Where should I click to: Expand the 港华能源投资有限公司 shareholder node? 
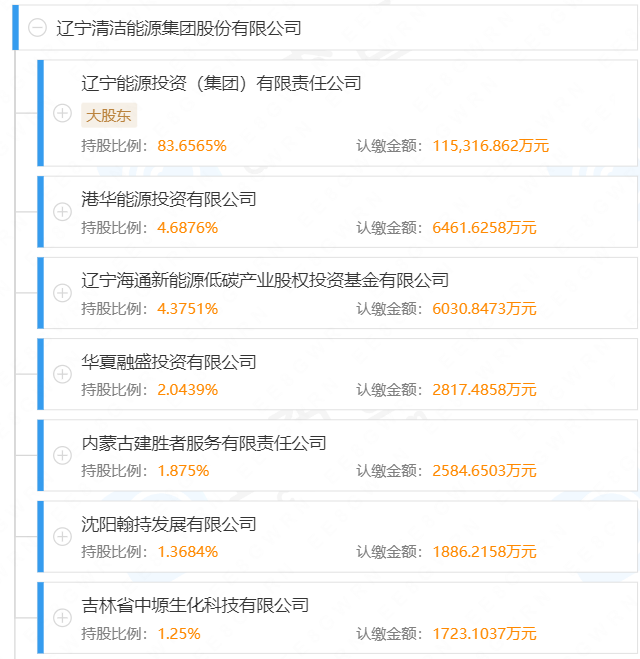coord(62,212)
